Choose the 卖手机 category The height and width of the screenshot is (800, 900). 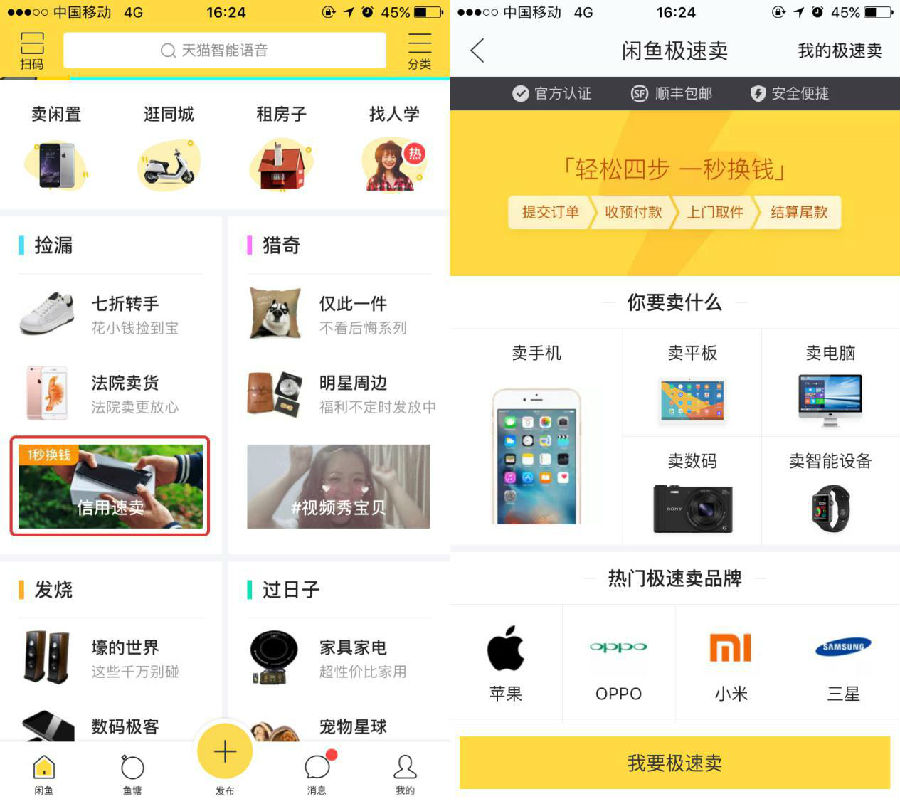coord(536,437)
